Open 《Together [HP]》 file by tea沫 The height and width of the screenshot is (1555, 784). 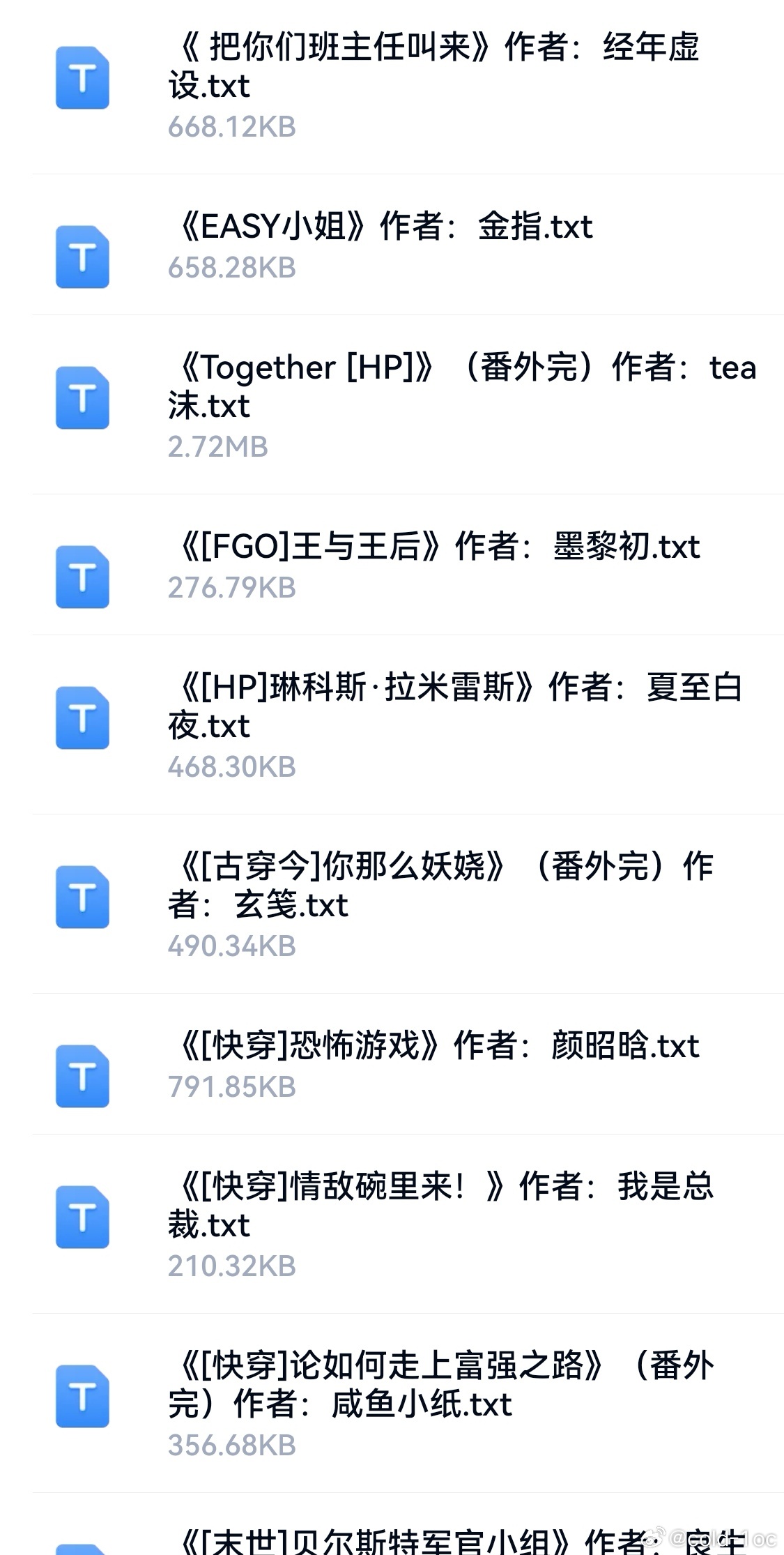point(408,404)
